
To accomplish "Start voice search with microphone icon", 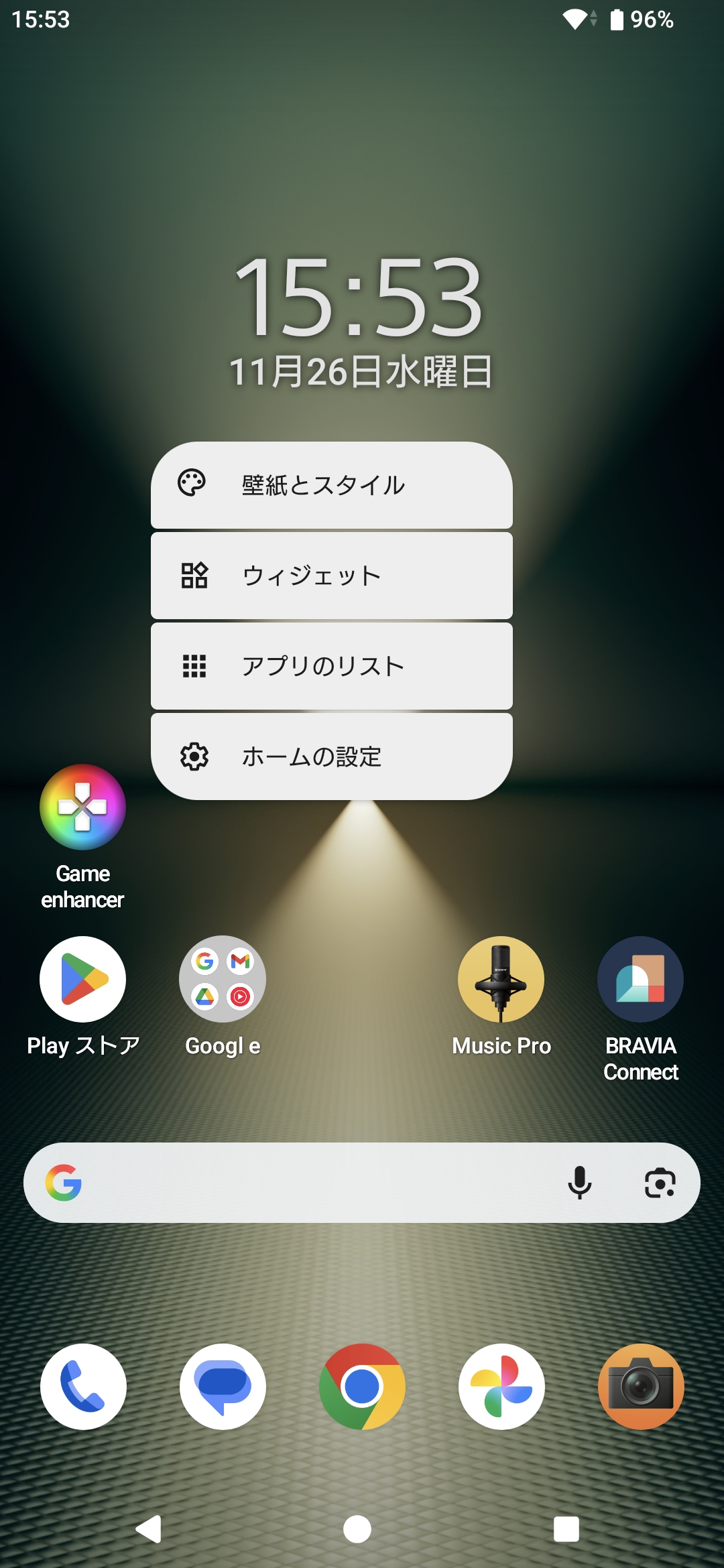I will coord(579,1183).
